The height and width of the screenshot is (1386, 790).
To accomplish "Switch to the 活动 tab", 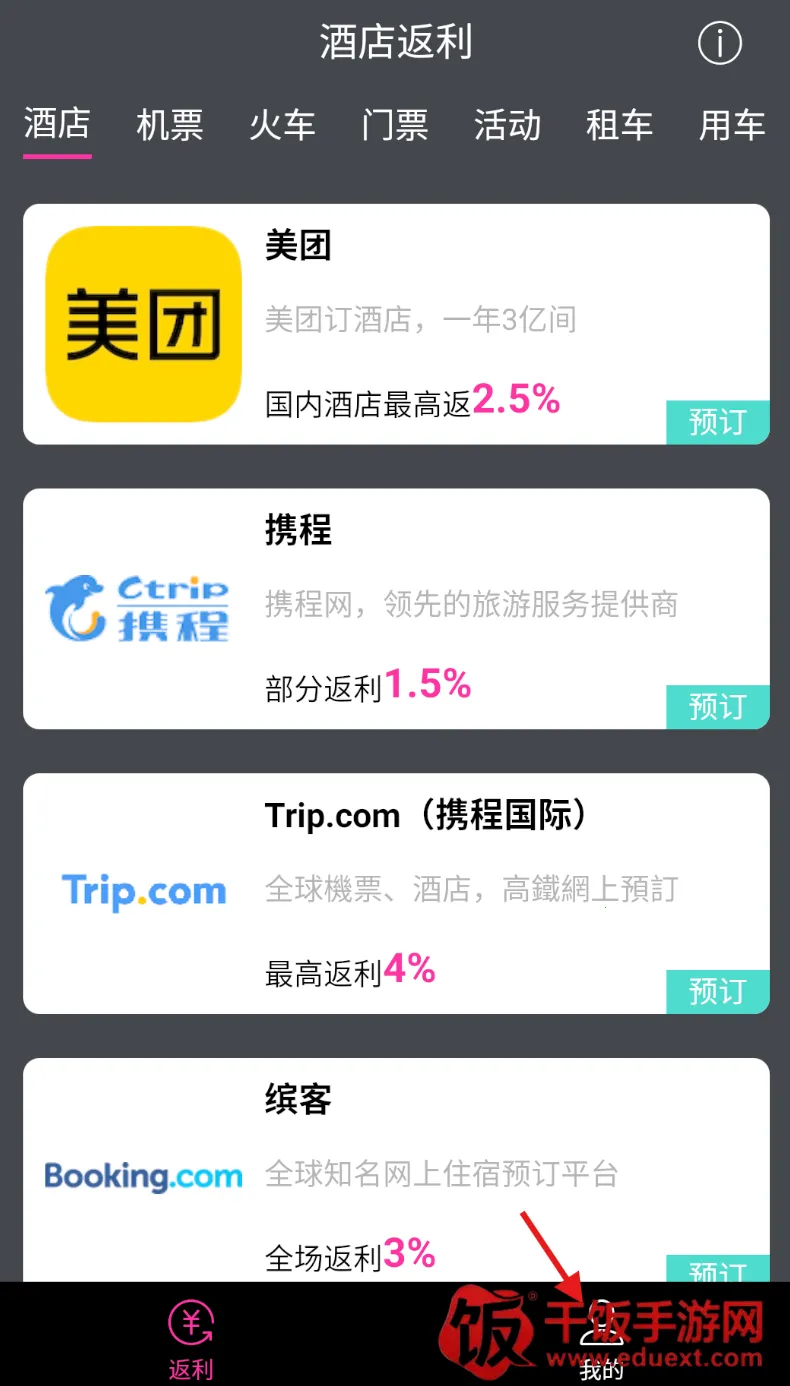I will pyautogui.click(x=507, y=126).
